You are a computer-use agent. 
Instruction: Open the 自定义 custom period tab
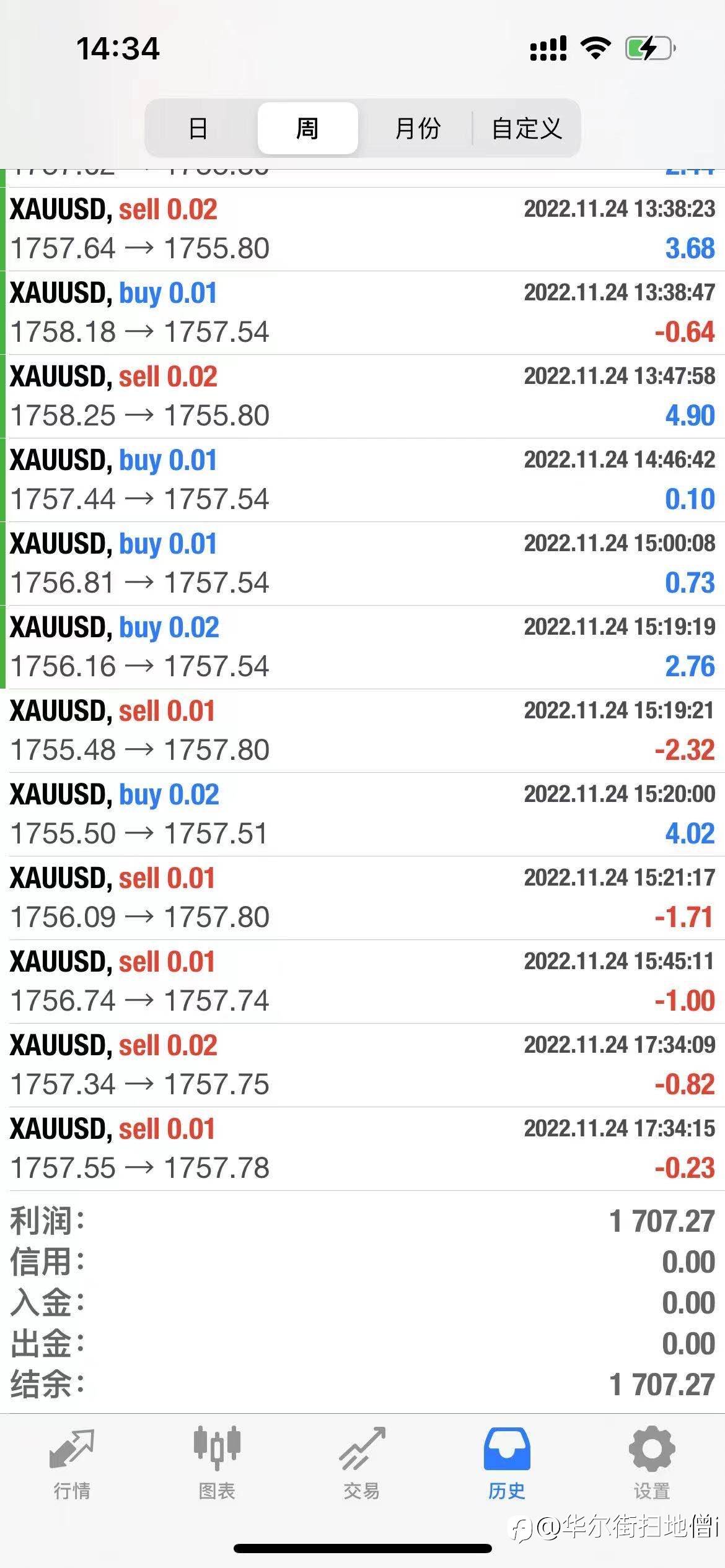coord(527,128)
